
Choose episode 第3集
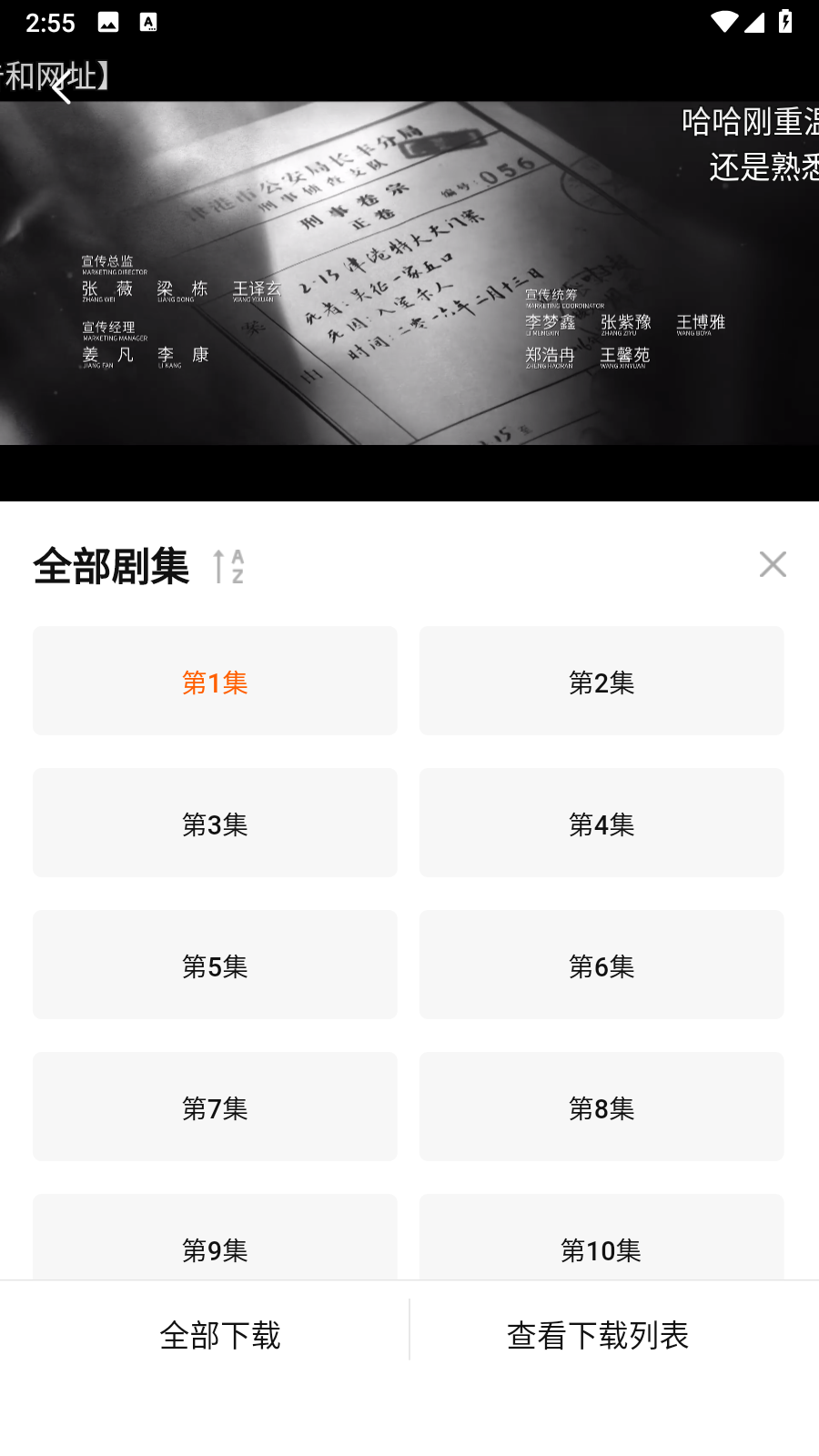point(215,823)
